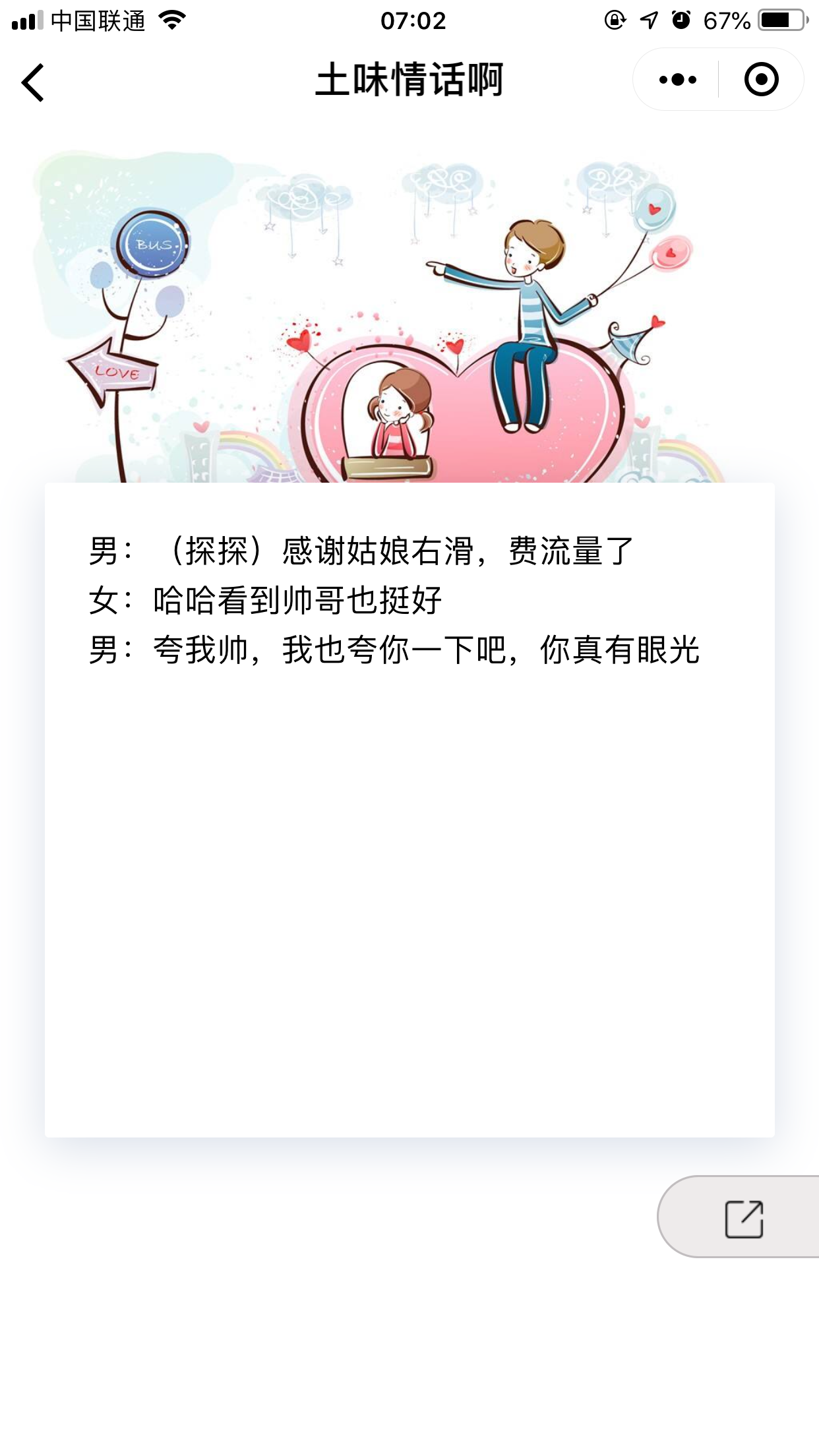Tap the location arrow icon in status bar

tap(648, 20)
